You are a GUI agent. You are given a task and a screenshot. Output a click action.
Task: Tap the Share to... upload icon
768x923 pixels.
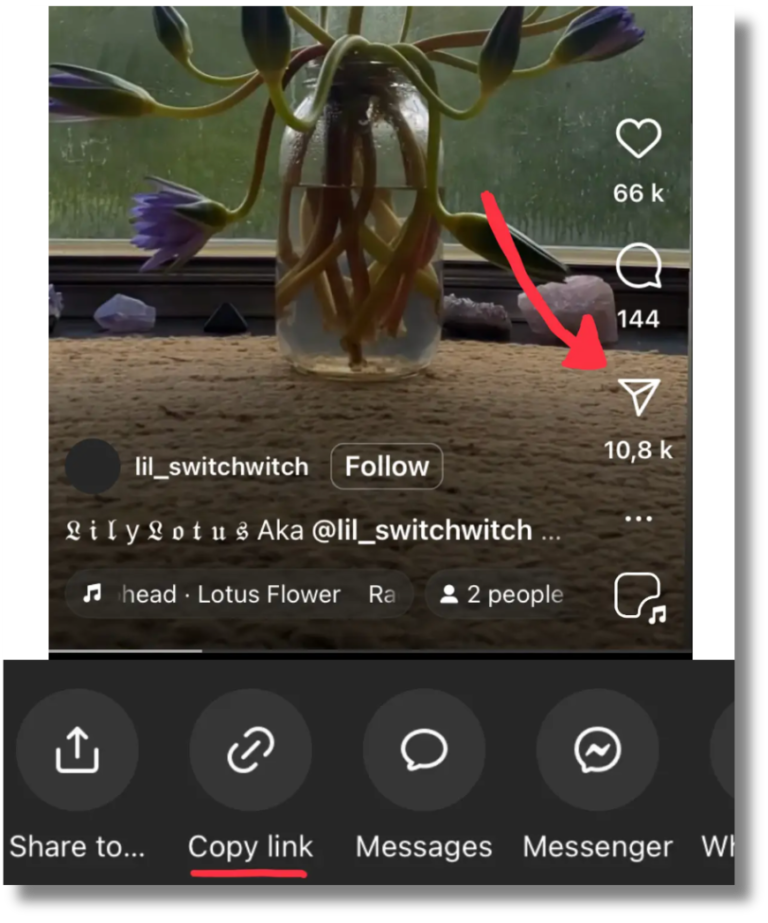78,750
